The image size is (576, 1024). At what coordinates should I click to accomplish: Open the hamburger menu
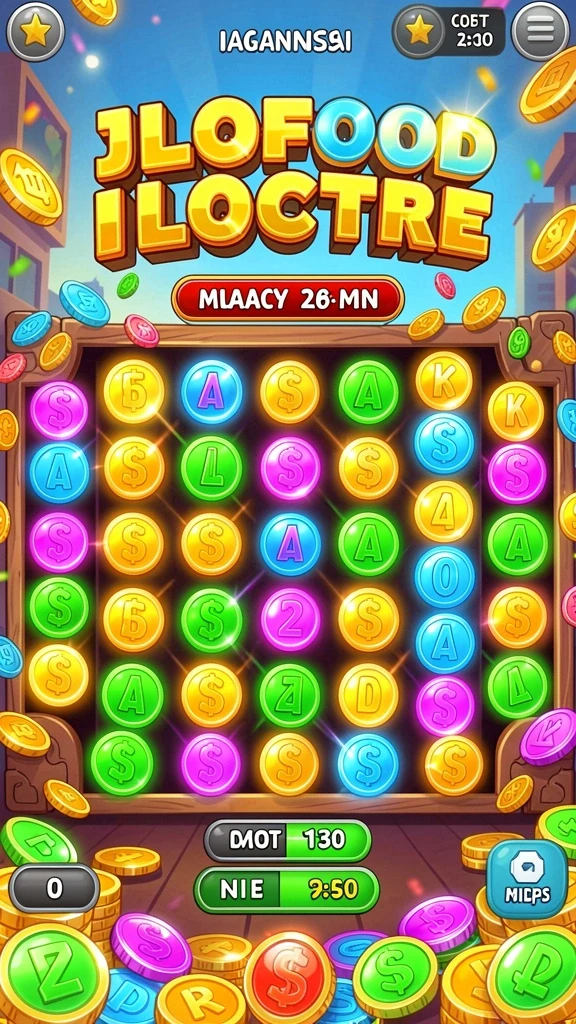point(539,30)
